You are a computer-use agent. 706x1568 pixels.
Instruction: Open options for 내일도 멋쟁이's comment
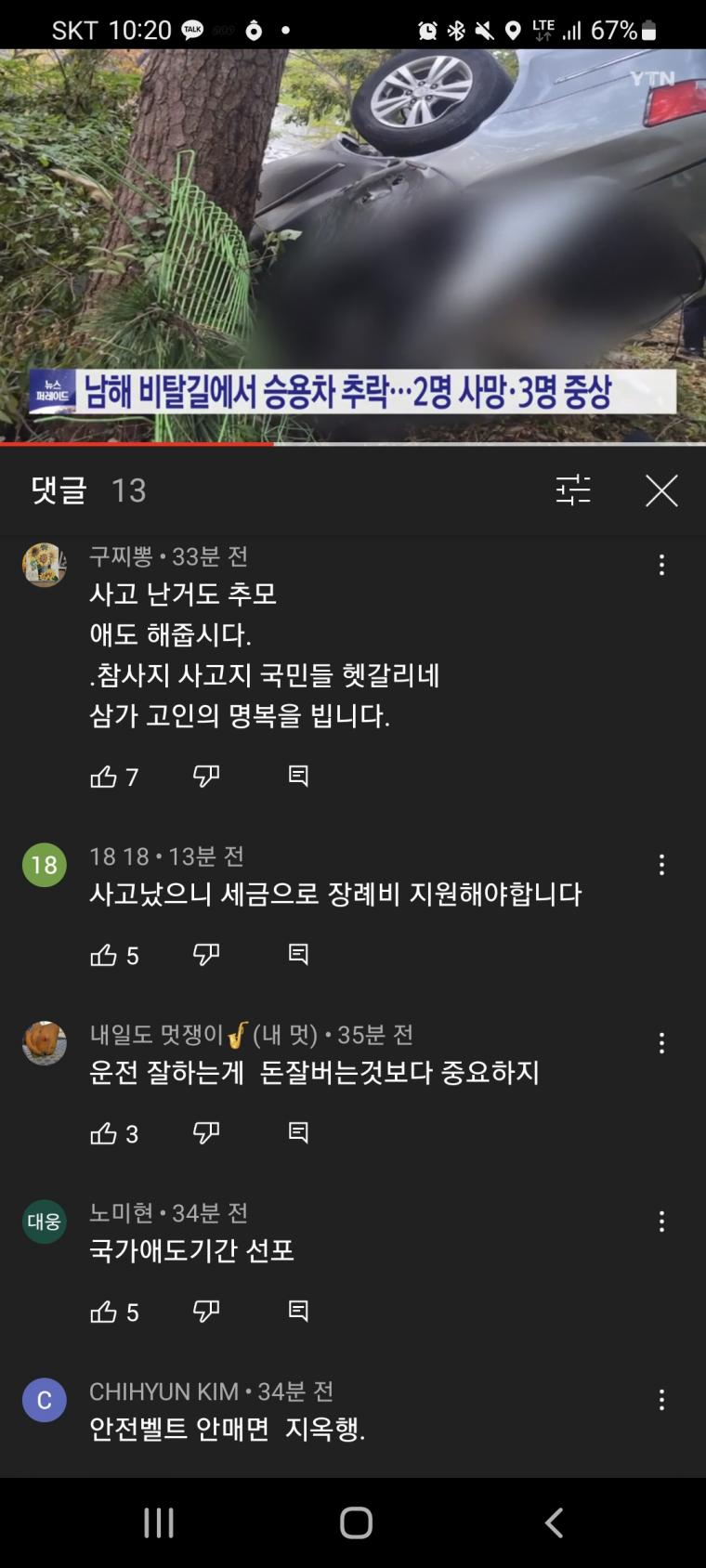661,1043
